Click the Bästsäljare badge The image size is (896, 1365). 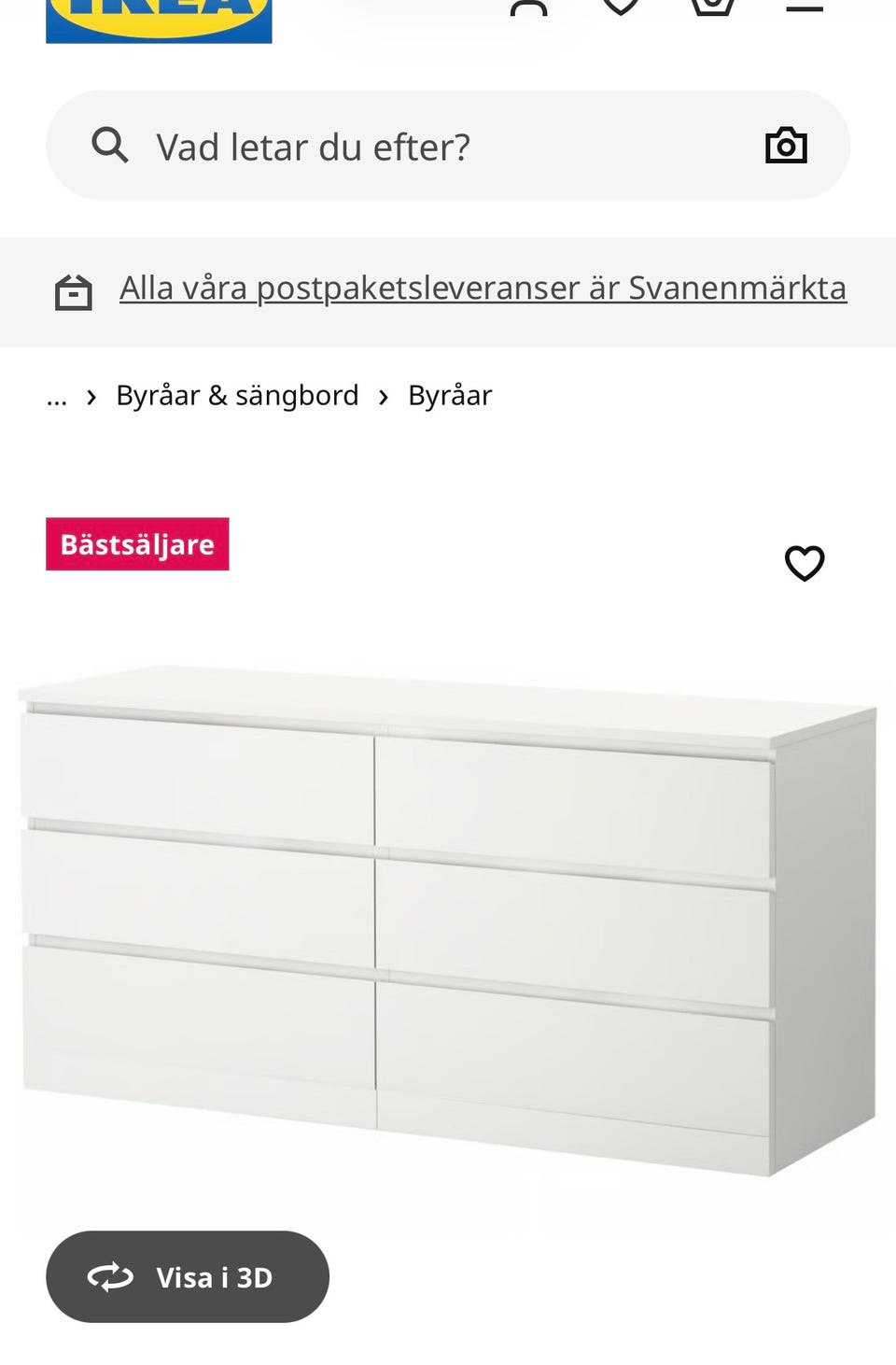tap(136, 544)
